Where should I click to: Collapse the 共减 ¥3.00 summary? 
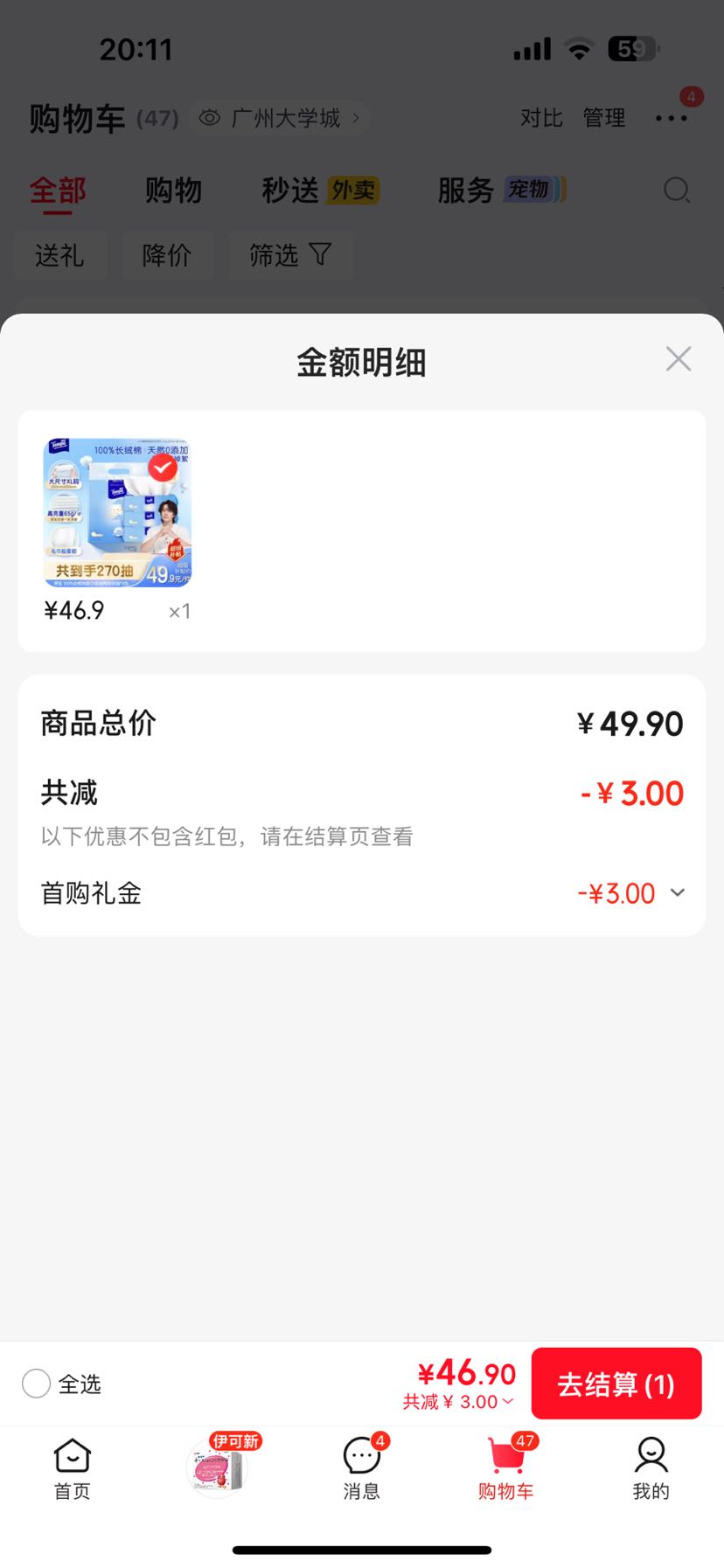point(458,1402)
